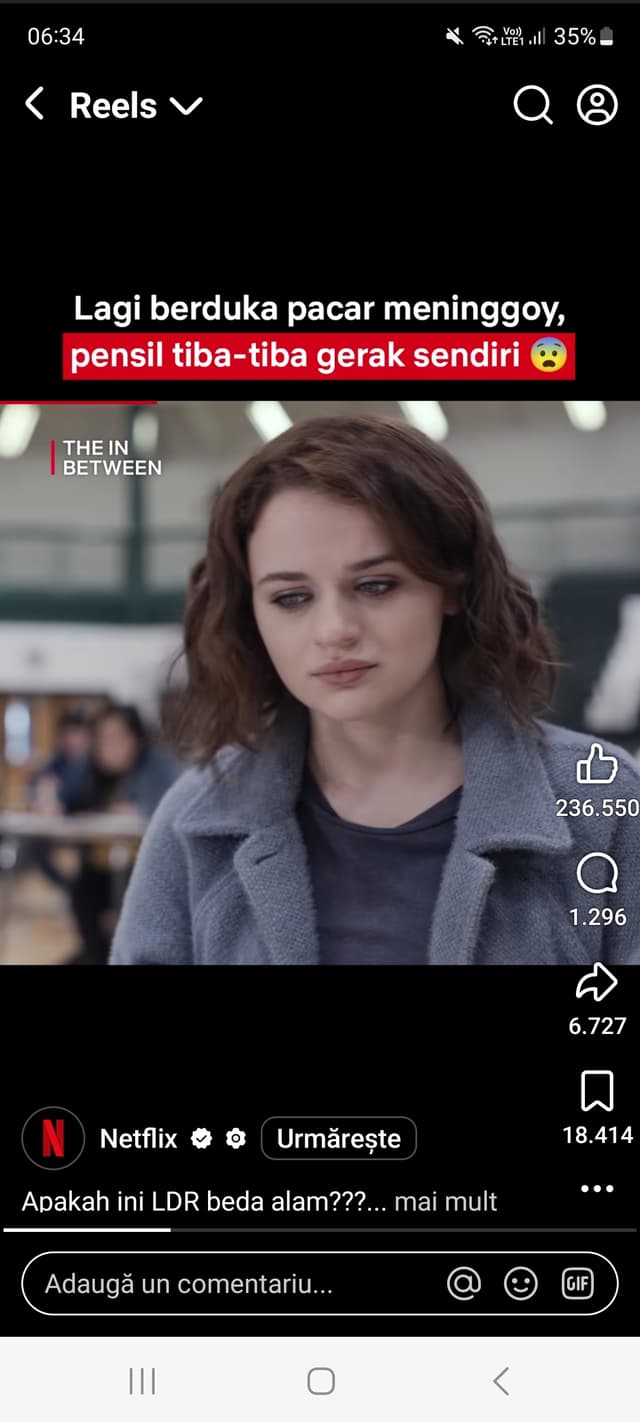Expand the caption with mai mult
The width and height of the screenshot is (640, 1422).
[445, 1201]
